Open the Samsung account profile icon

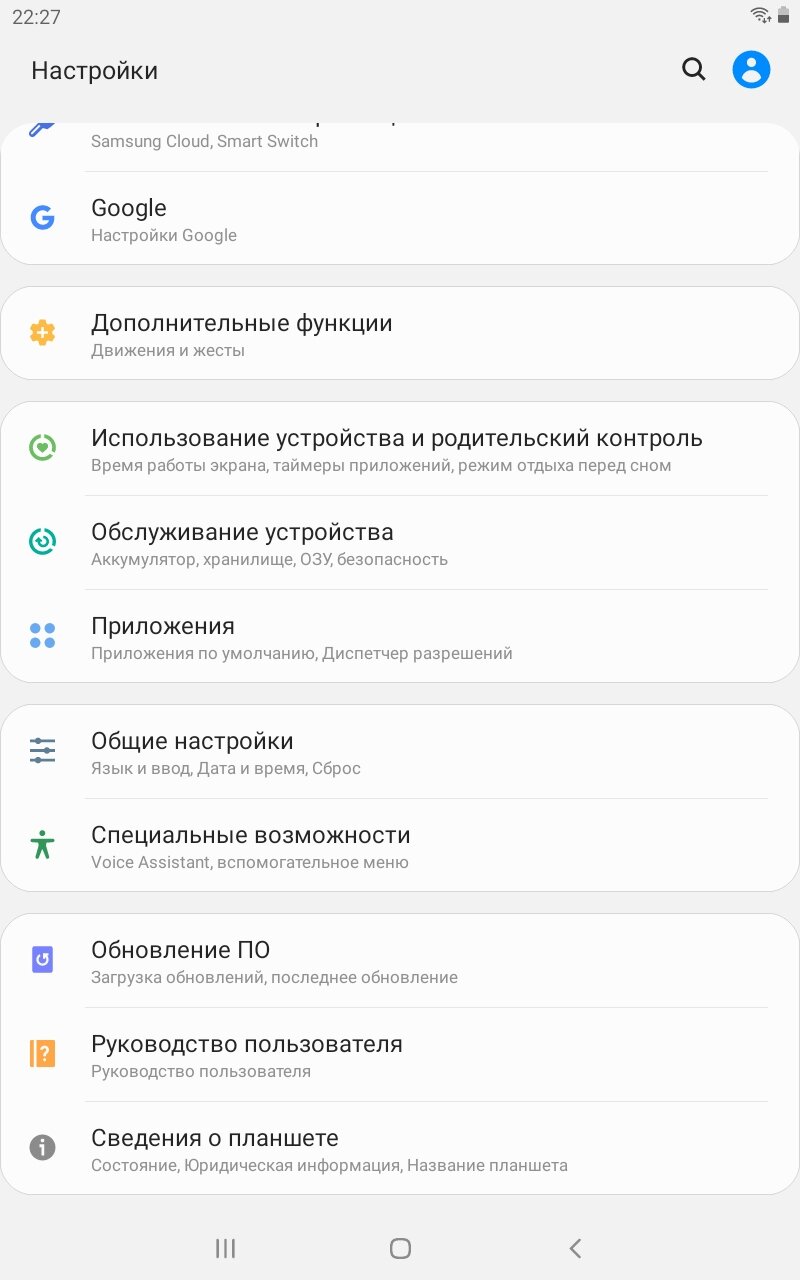pos(751,70)
